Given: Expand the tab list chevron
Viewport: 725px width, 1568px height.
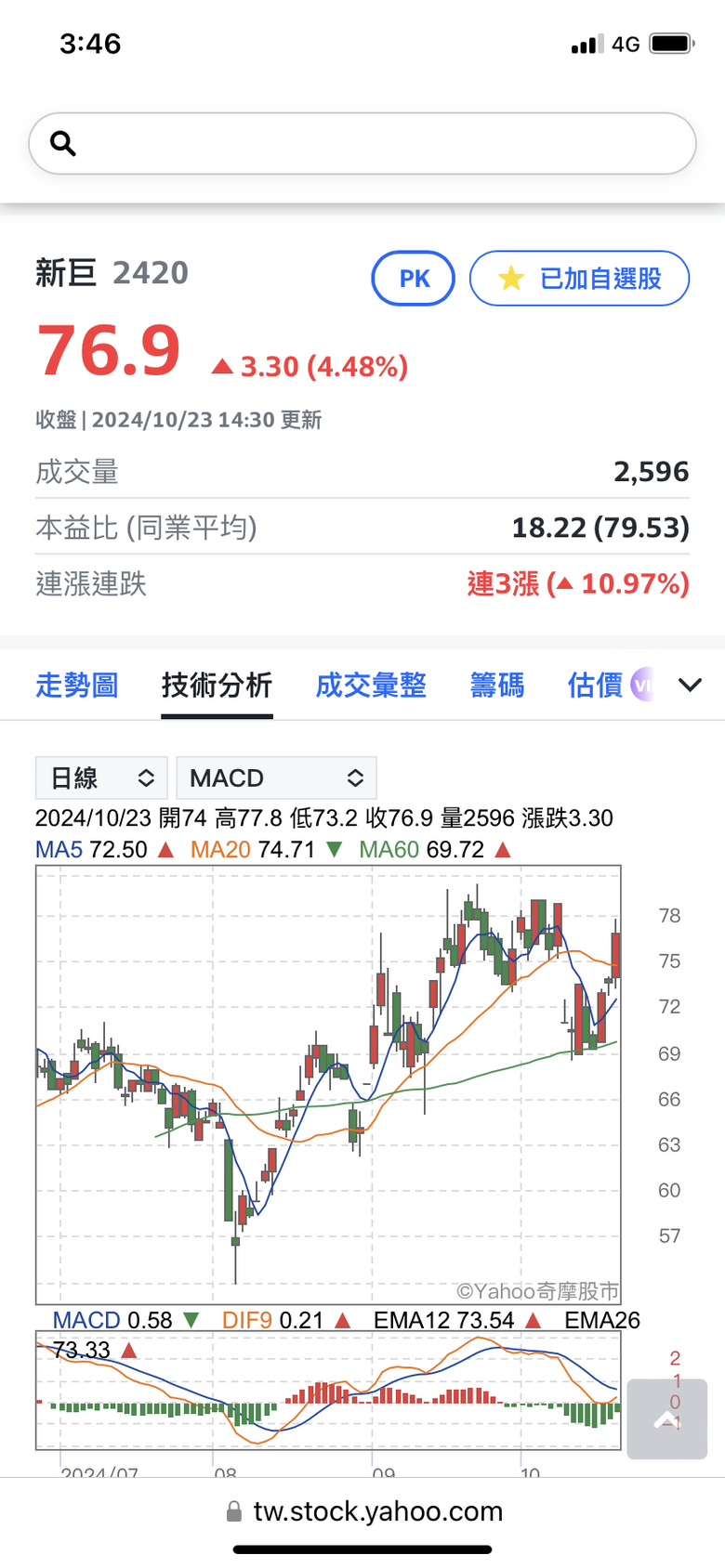Looking at the screenshot, I should click(x=690, y=686).
